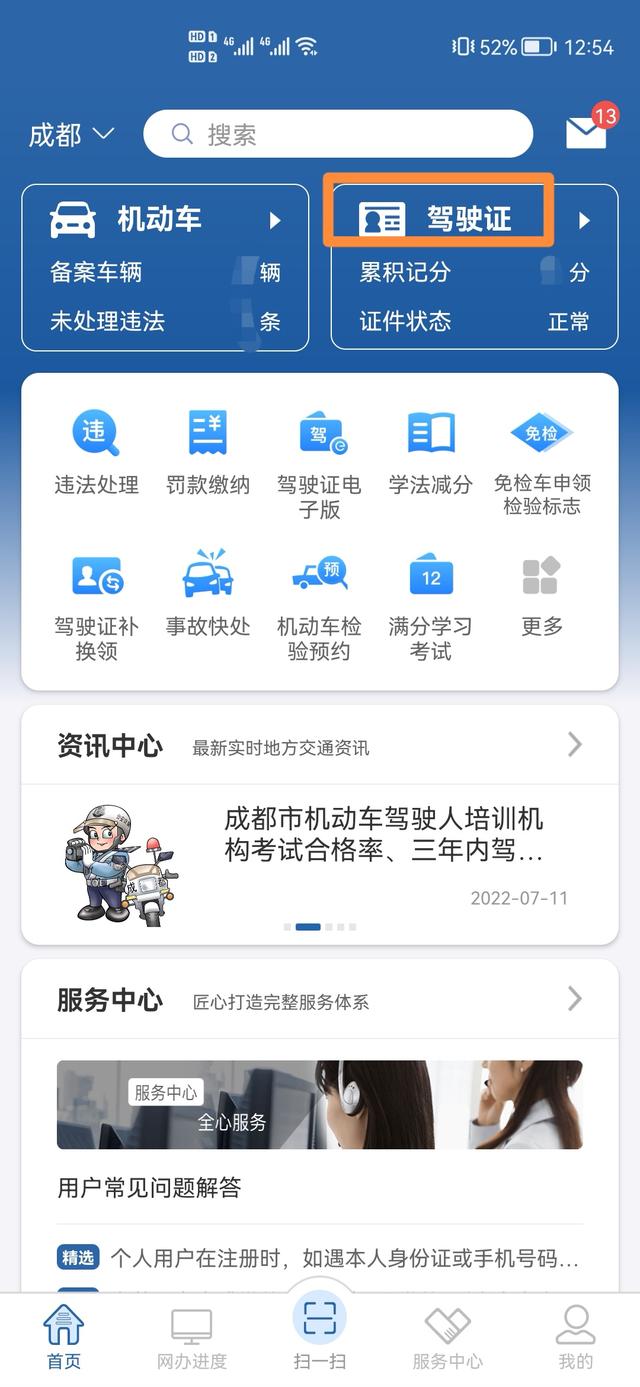The width and height of the screenshot is (640, 1387).
Task: Open the 驾驶证 driver license card
Action: click(475, 267)
